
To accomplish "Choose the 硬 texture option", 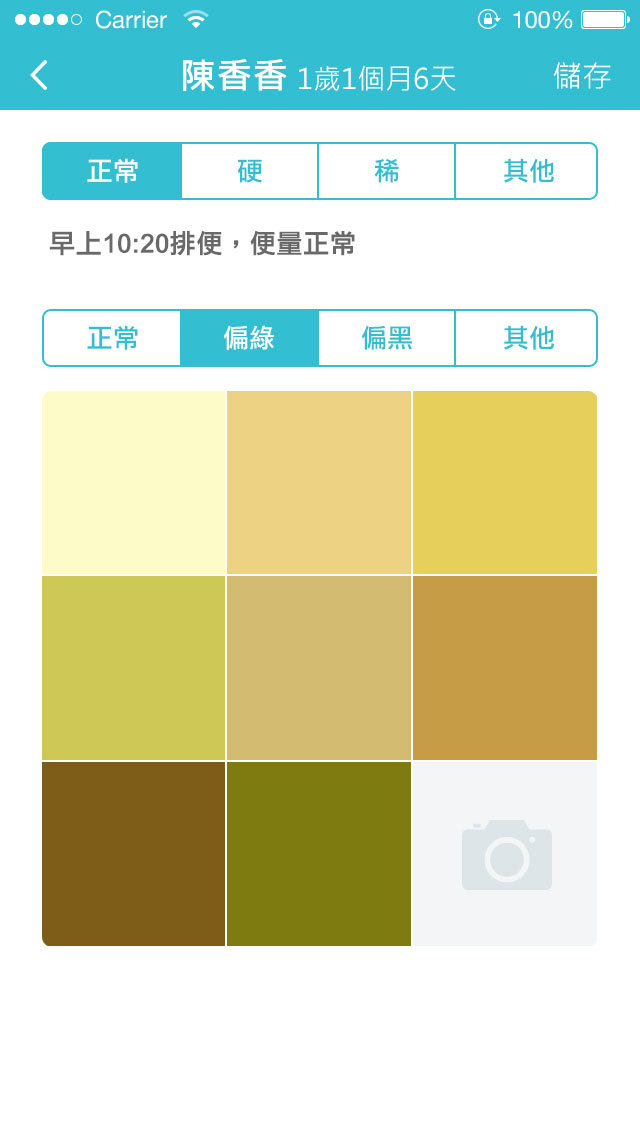I will pyautogui.click(x=249, y=171).
